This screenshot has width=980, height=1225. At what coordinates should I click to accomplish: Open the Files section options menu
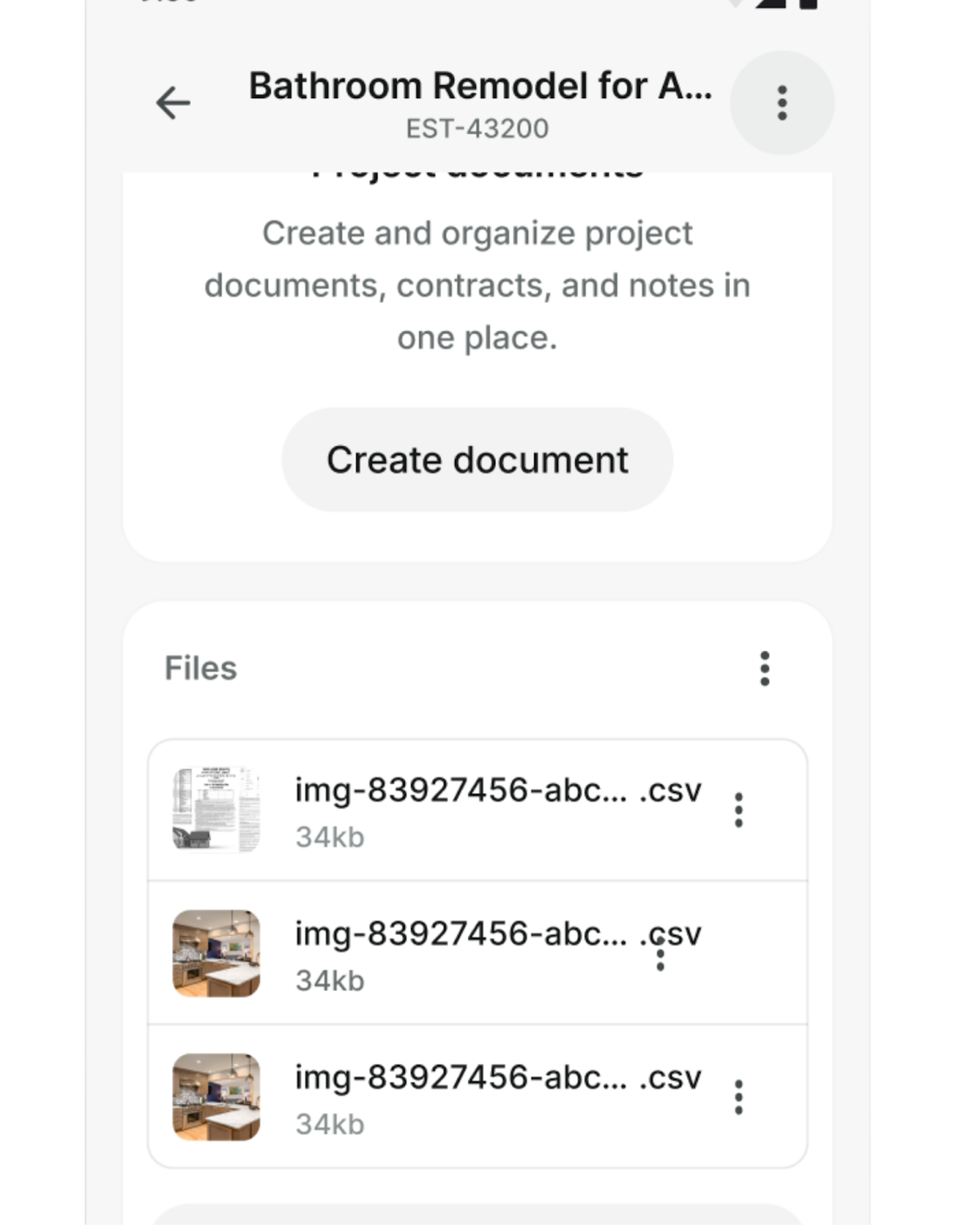click(764, 669)
